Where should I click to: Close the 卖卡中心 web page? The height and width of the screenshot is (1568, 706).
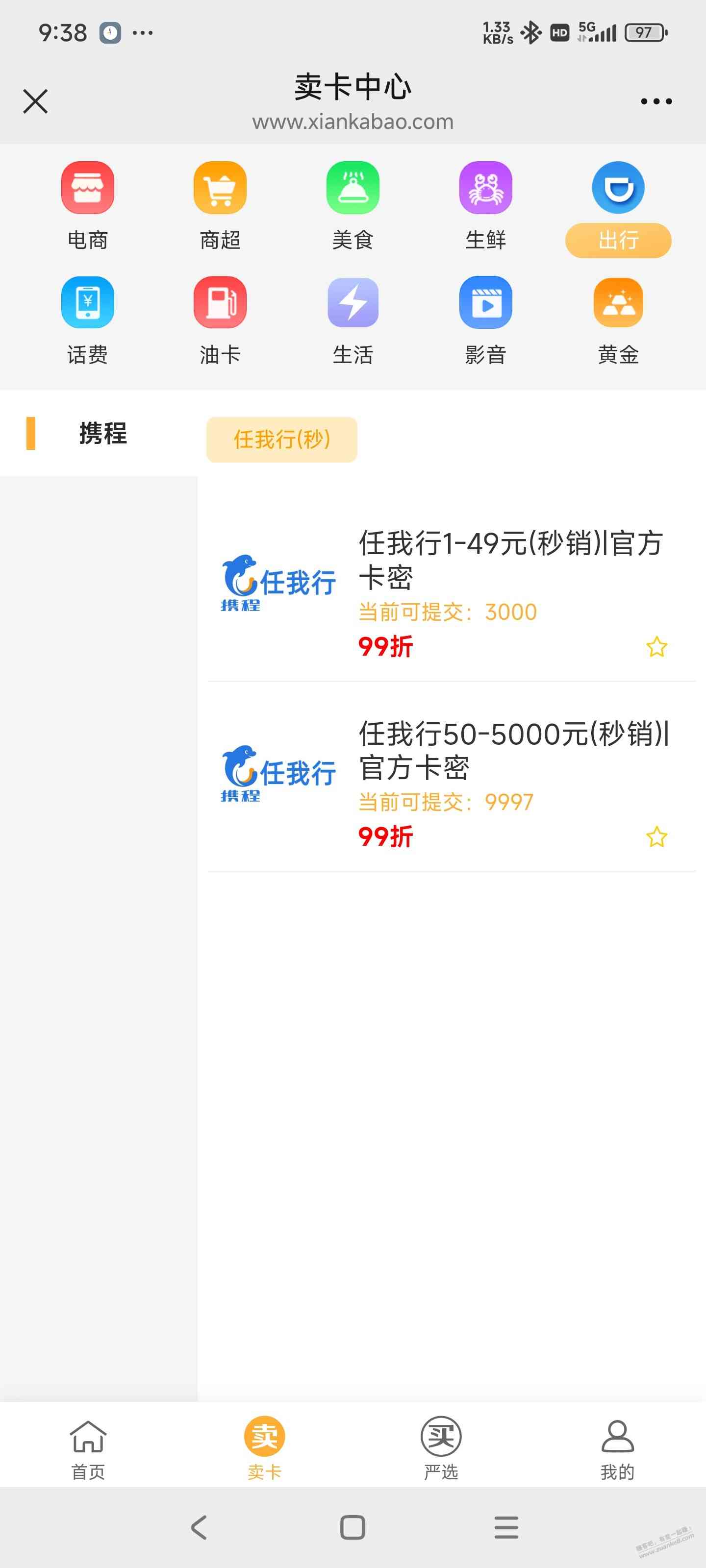[x=35, y=101]
